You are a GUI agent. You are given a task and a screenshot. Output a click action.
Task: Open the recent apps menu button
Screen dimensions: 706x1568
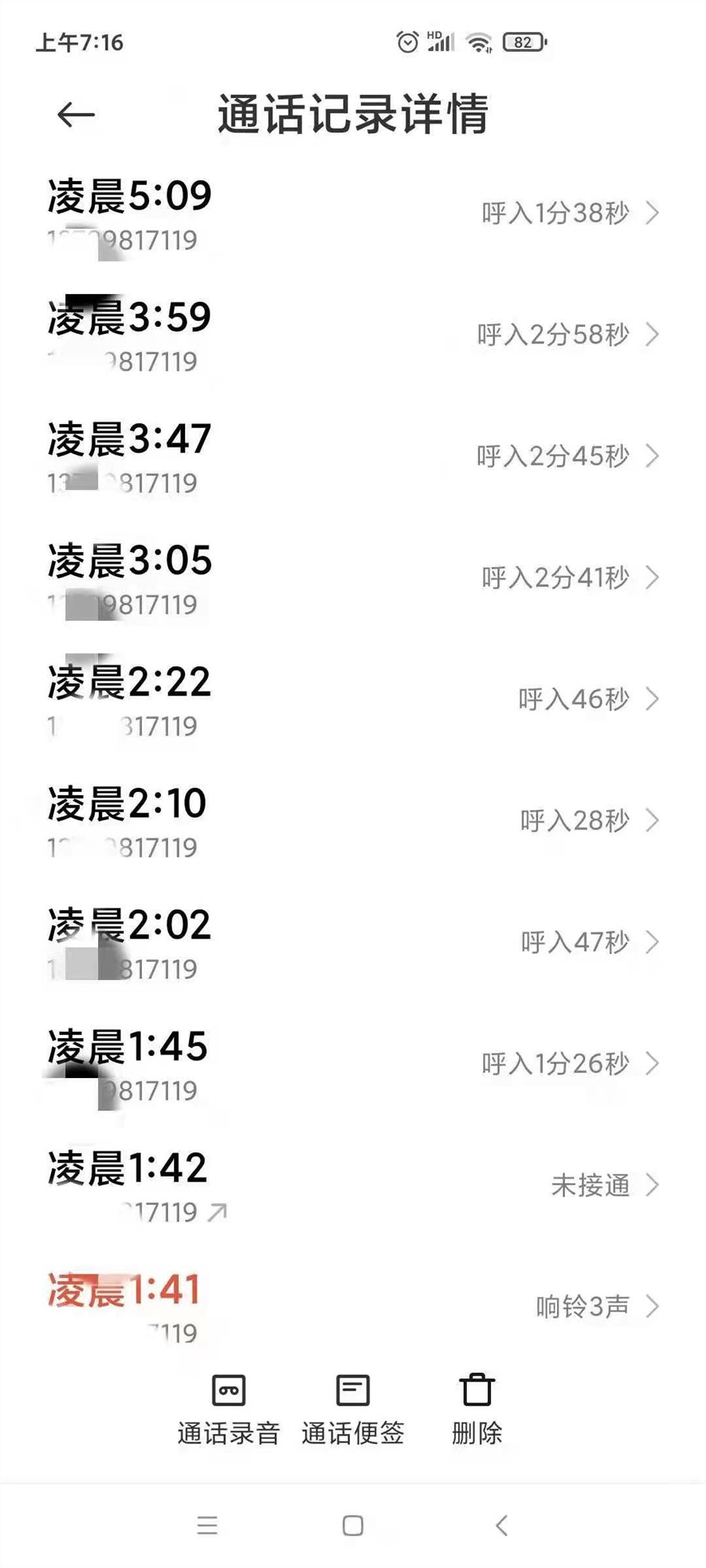207,1525
